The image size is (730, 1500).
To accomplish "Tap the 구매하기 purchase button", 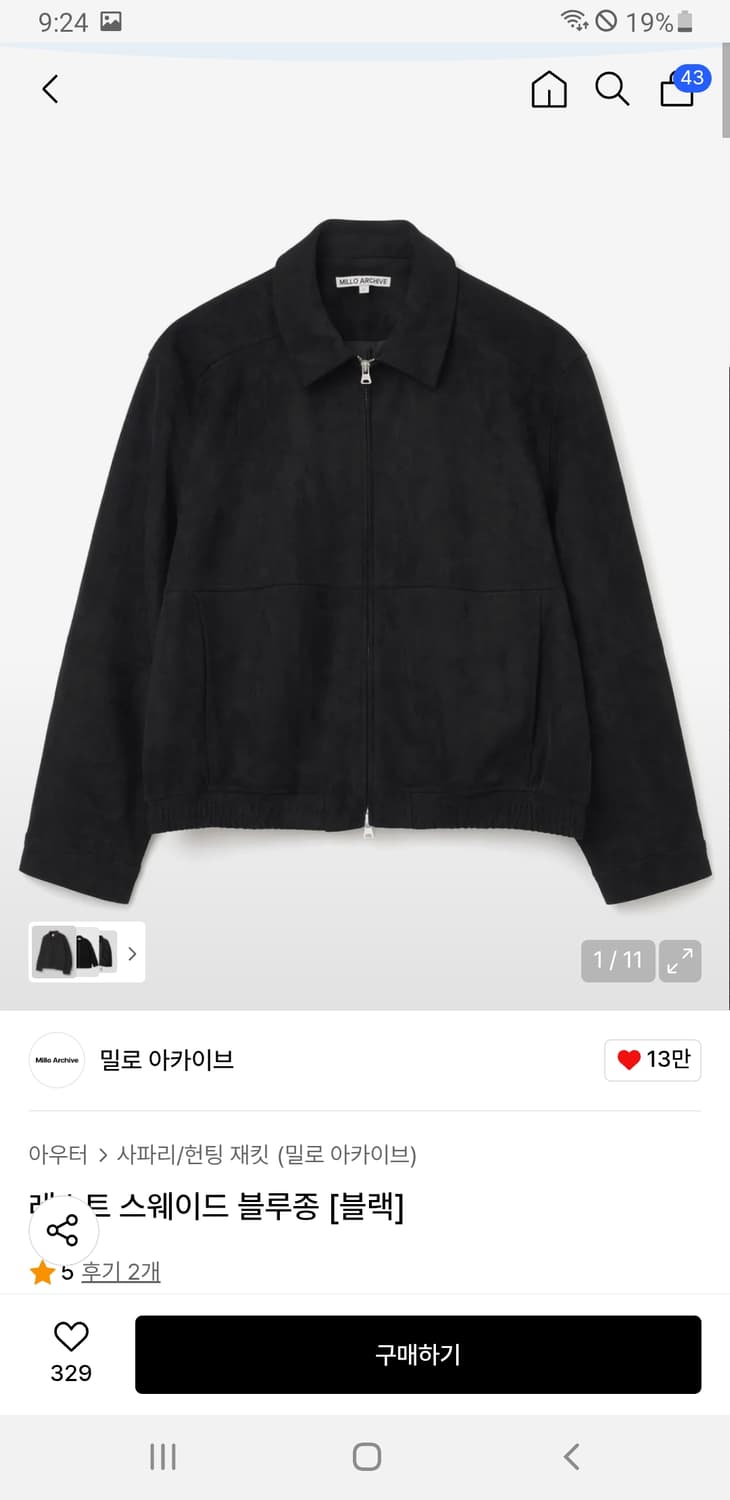I will pos(417,1354).
